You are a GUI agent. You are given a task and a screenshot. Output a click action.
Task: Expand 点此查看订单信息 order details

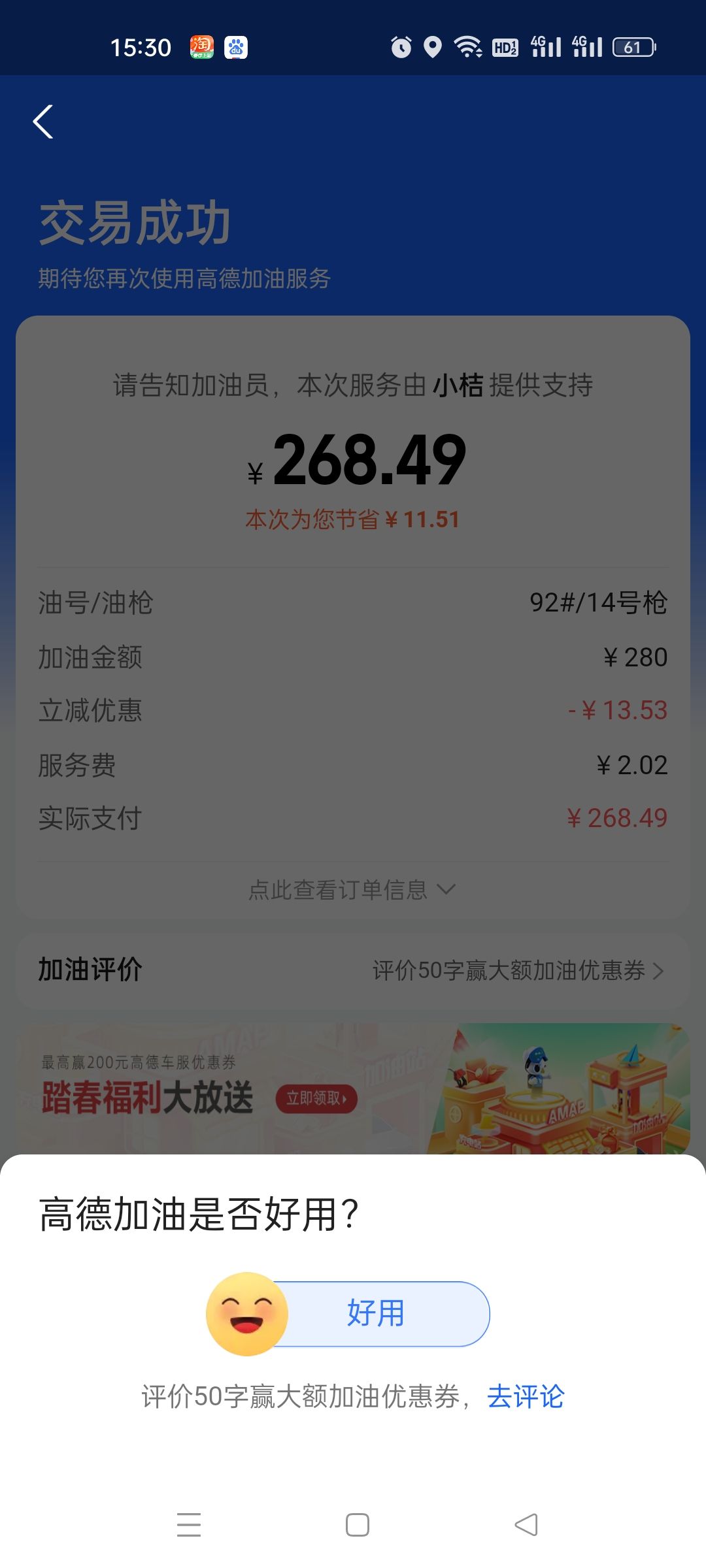click(352, 890)
